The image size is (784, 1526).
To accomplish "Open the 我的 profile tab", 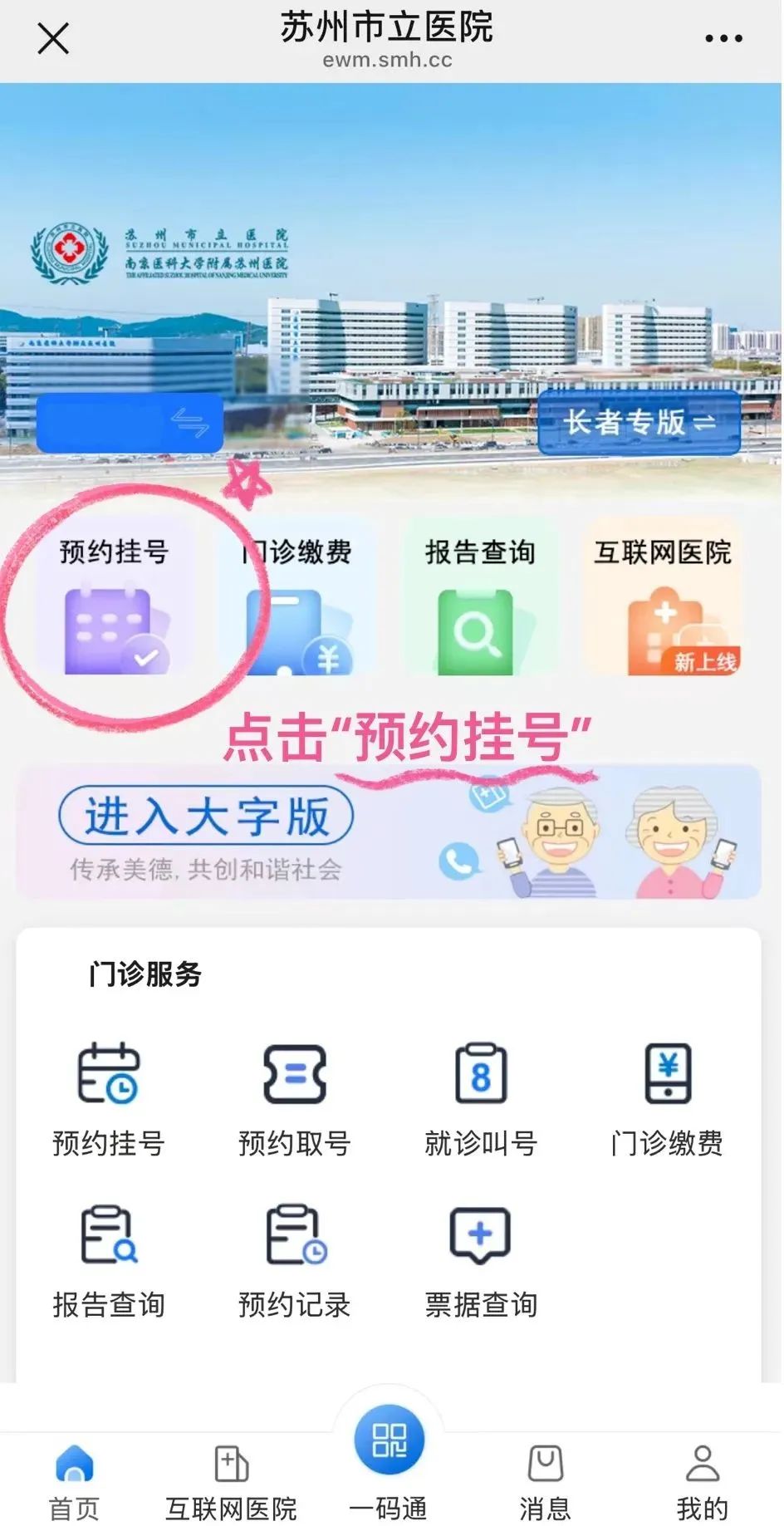I will [x=702, y=1483].
